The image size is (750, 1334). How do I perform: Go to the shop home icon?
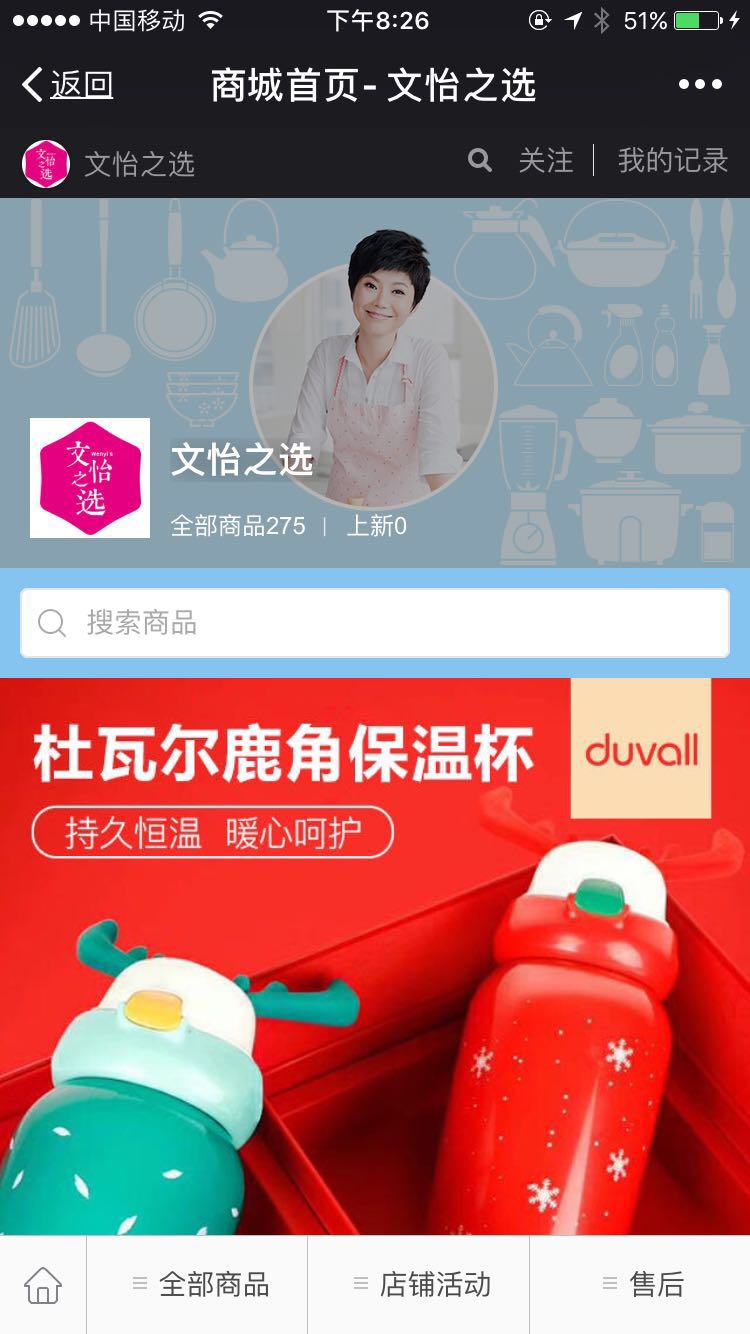point(43,1284)
